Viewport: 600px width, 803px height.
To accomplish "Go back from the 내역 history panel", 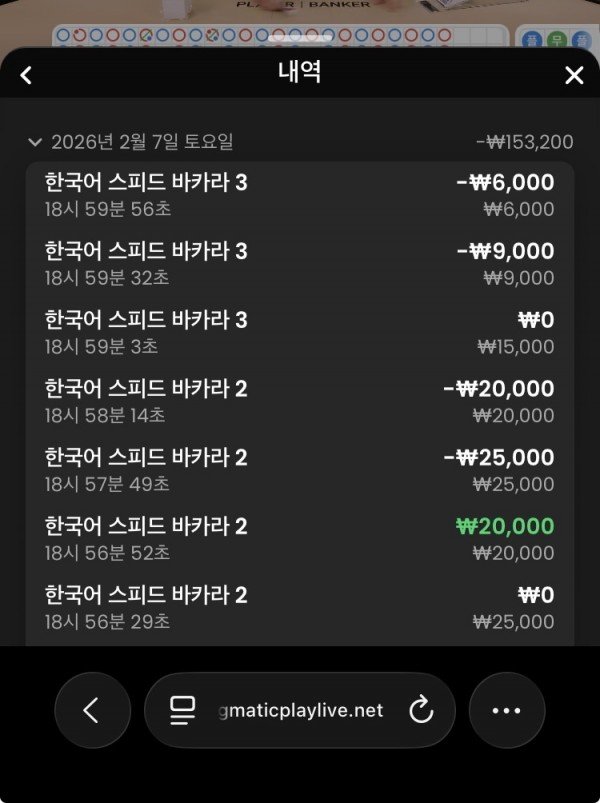I will pos(26,75).
